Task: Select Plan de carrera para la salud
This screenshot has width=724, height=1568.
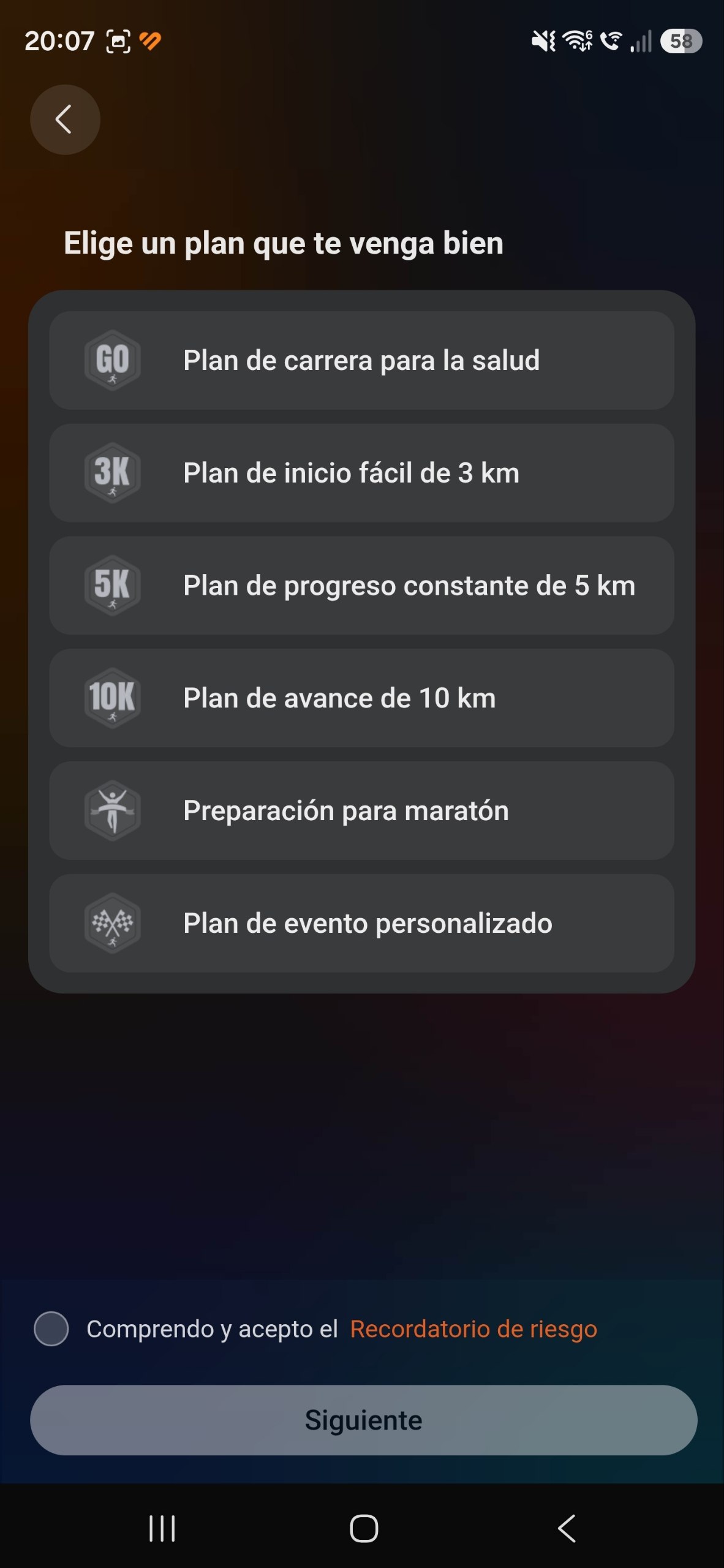Action: [x=361, y=360]
